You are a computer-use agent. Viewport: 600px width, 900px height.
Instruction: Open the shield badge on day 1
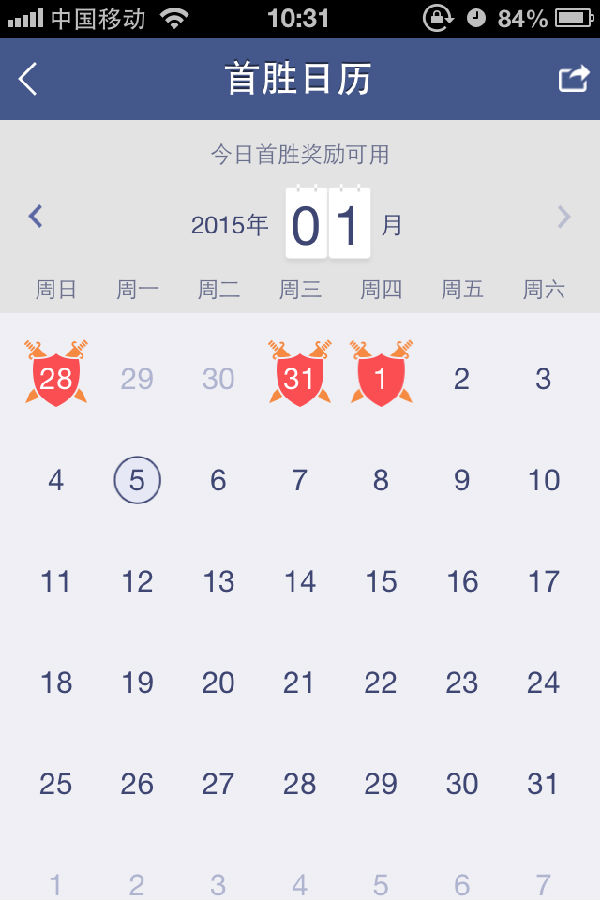tap(381, 376)
